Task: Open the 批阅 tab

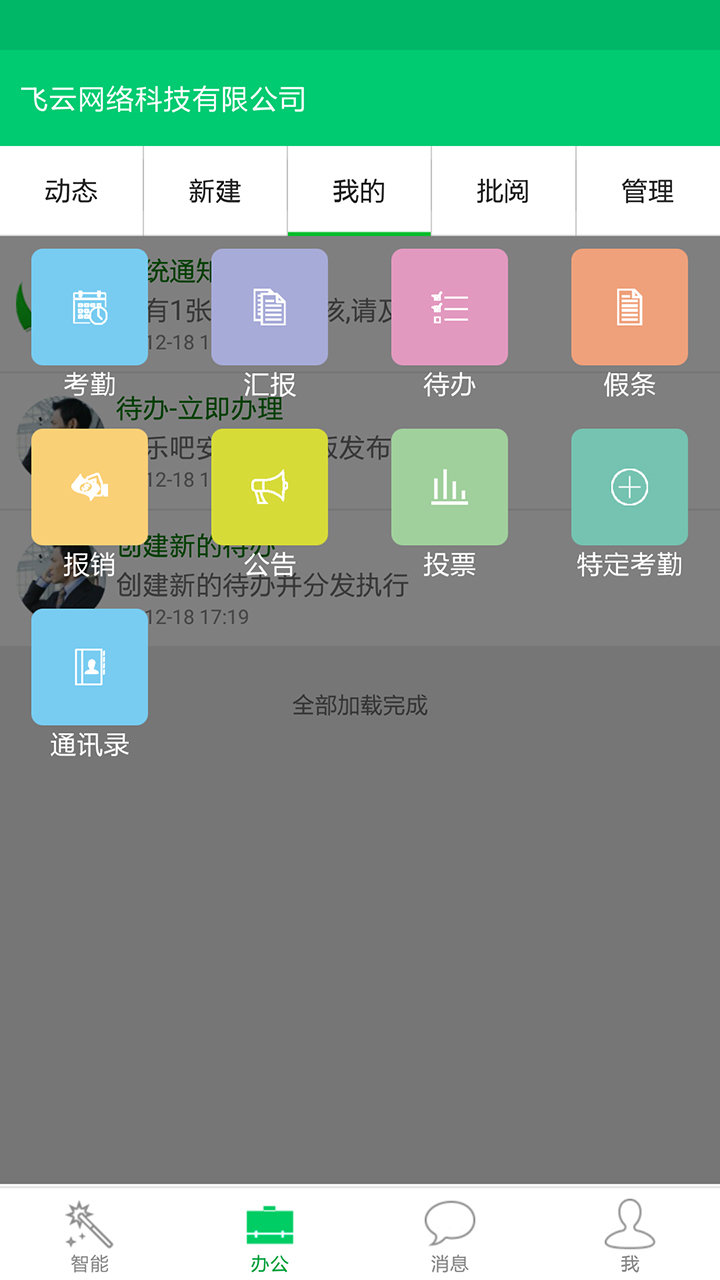Action: coord(503,192)
